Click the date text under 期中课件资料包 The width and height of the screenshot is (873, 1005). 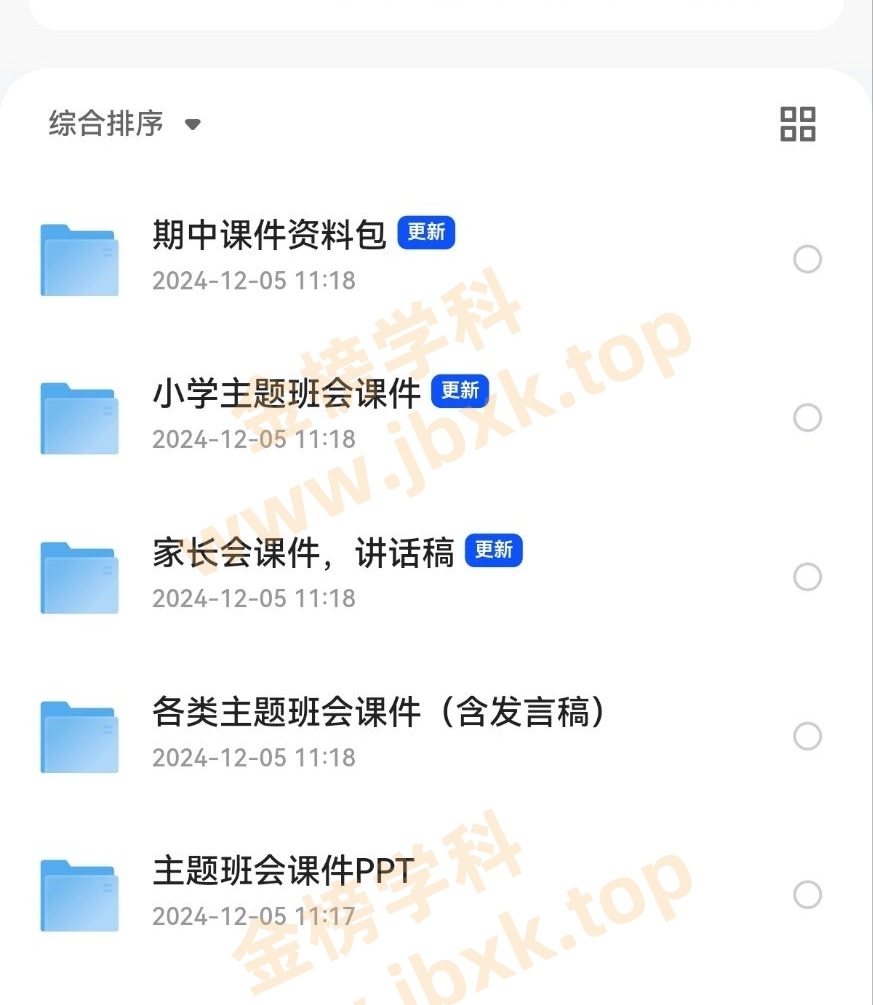(x=254, y=282)
